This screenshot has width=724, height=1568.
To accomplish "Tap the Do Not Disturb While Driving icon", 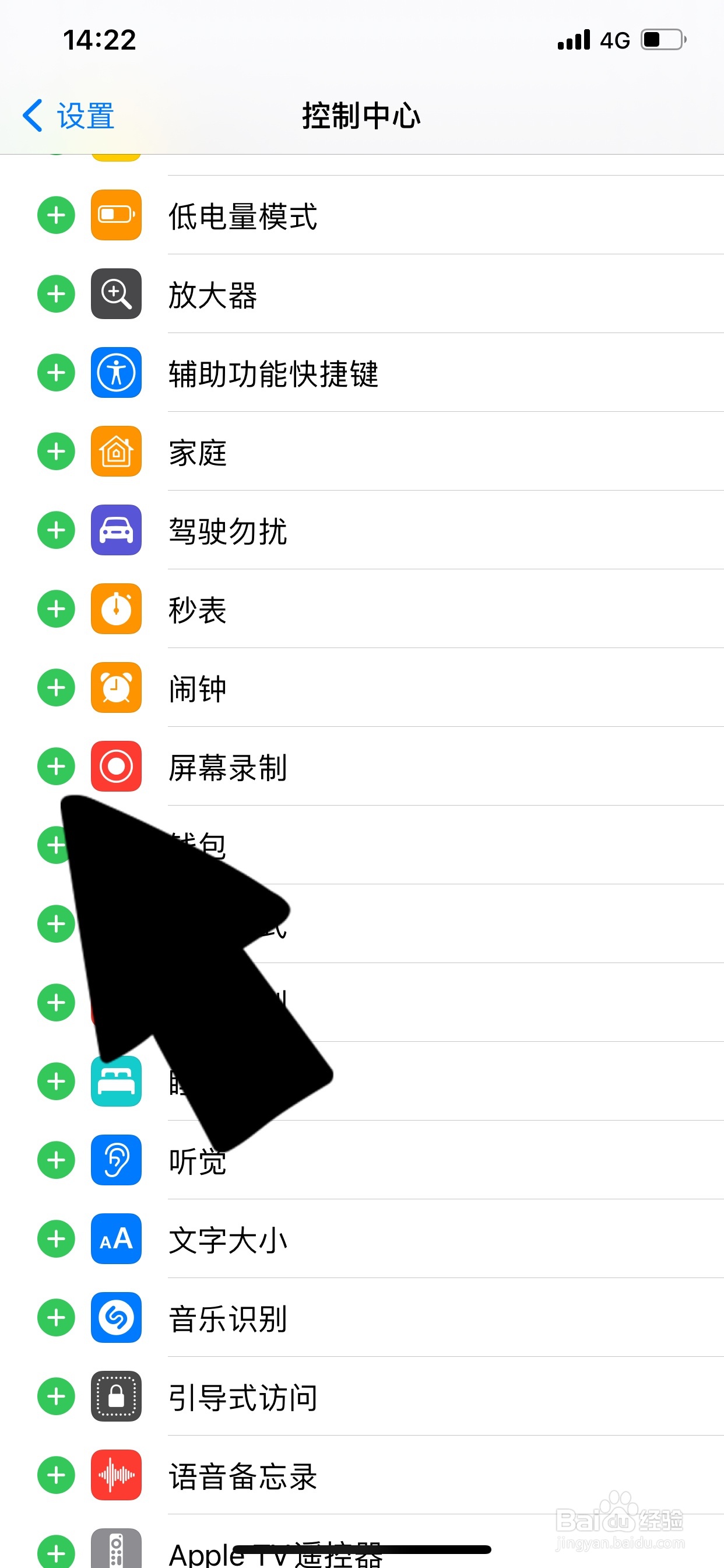I will point(115,530).
